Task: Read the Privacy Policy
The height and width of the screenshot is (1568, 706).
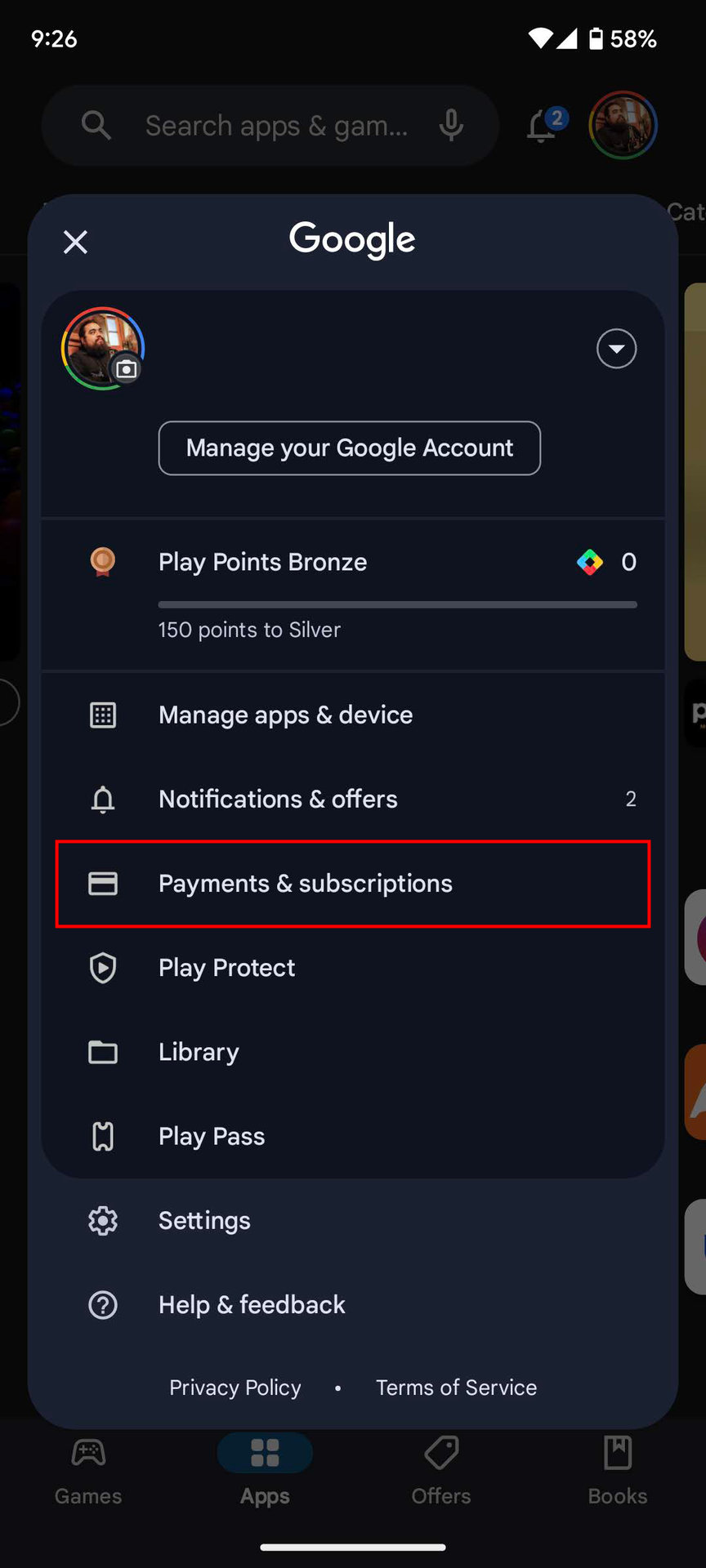Action: [x=235, y=1388]
